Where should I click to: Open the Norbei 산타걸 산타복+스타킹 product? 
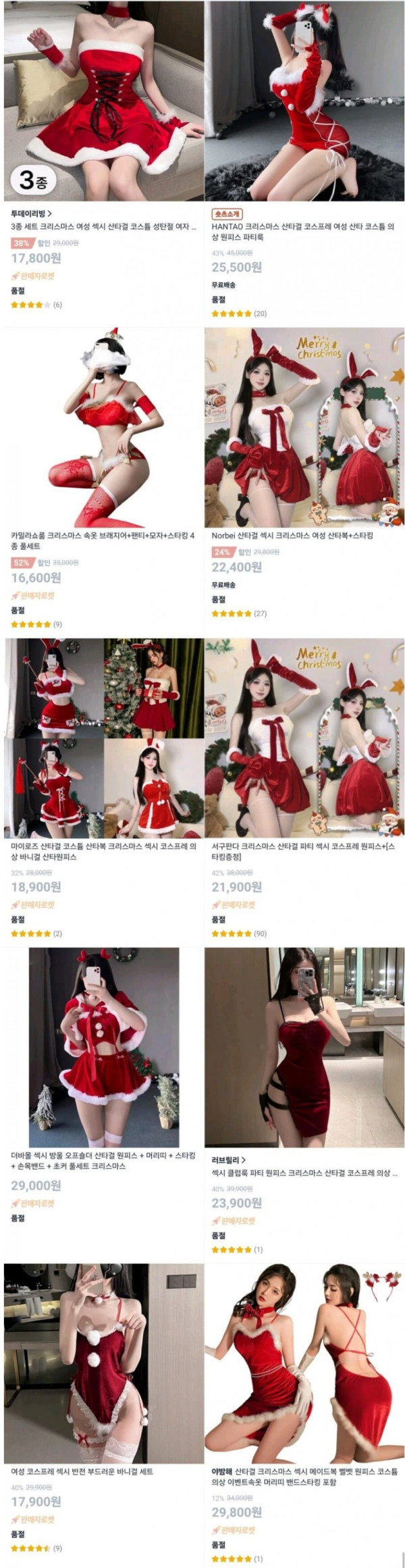coord(292,535)
